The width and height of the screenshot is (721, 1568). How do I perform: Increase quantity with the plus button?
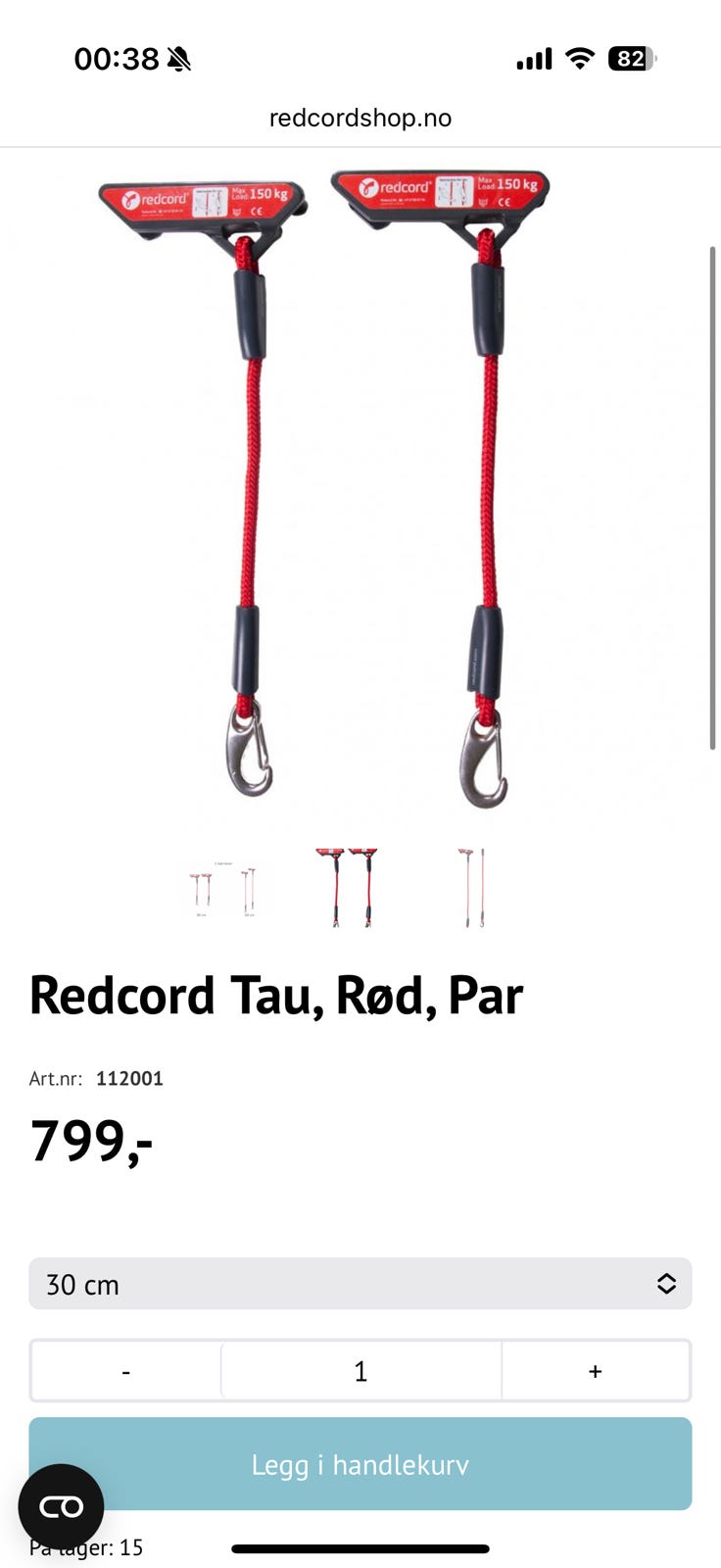coord(595,1371)
